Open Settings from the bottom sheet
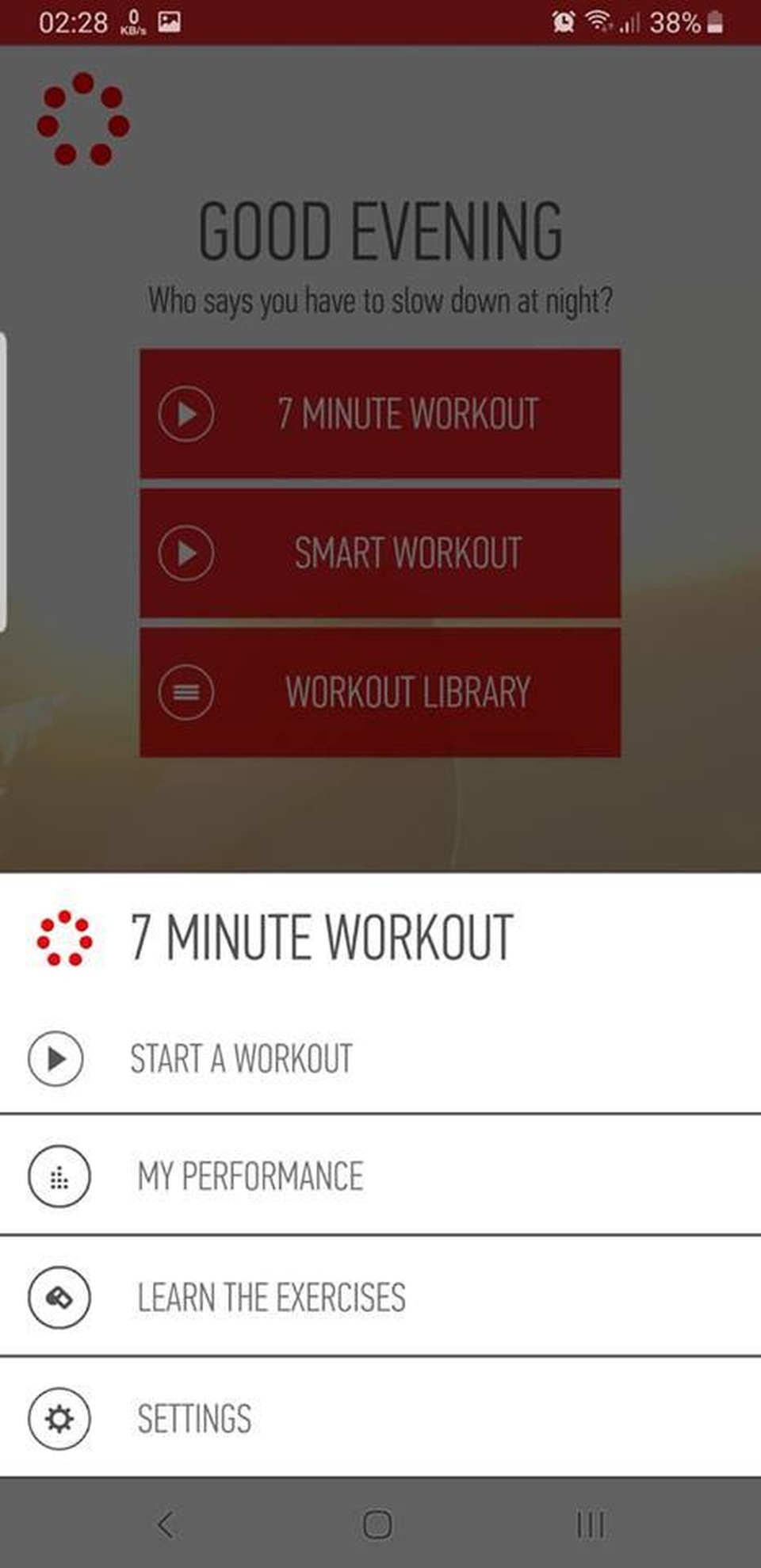The image size is (761, 1568). click(194, 1418)
